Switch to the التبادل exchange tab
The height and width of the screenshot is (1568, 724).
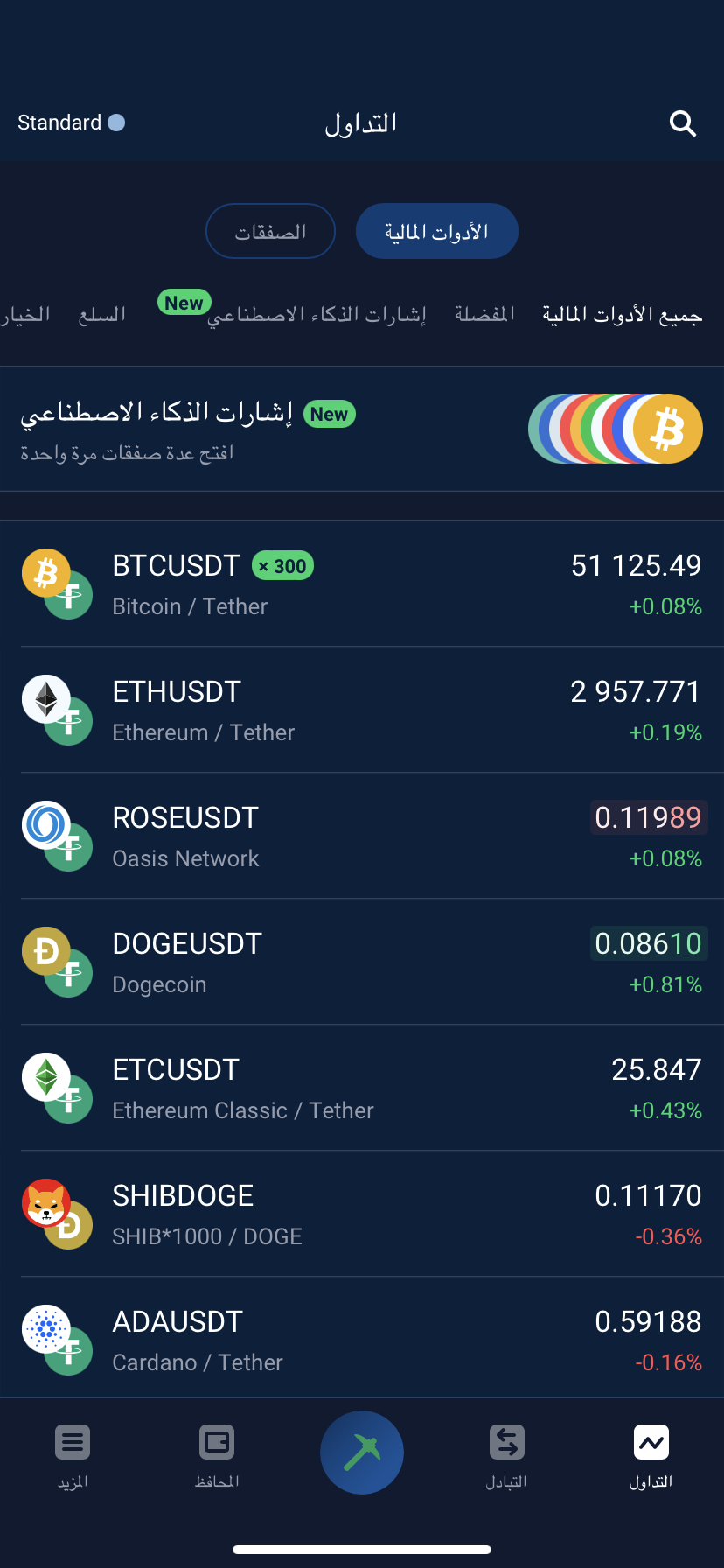[506, 1456]
